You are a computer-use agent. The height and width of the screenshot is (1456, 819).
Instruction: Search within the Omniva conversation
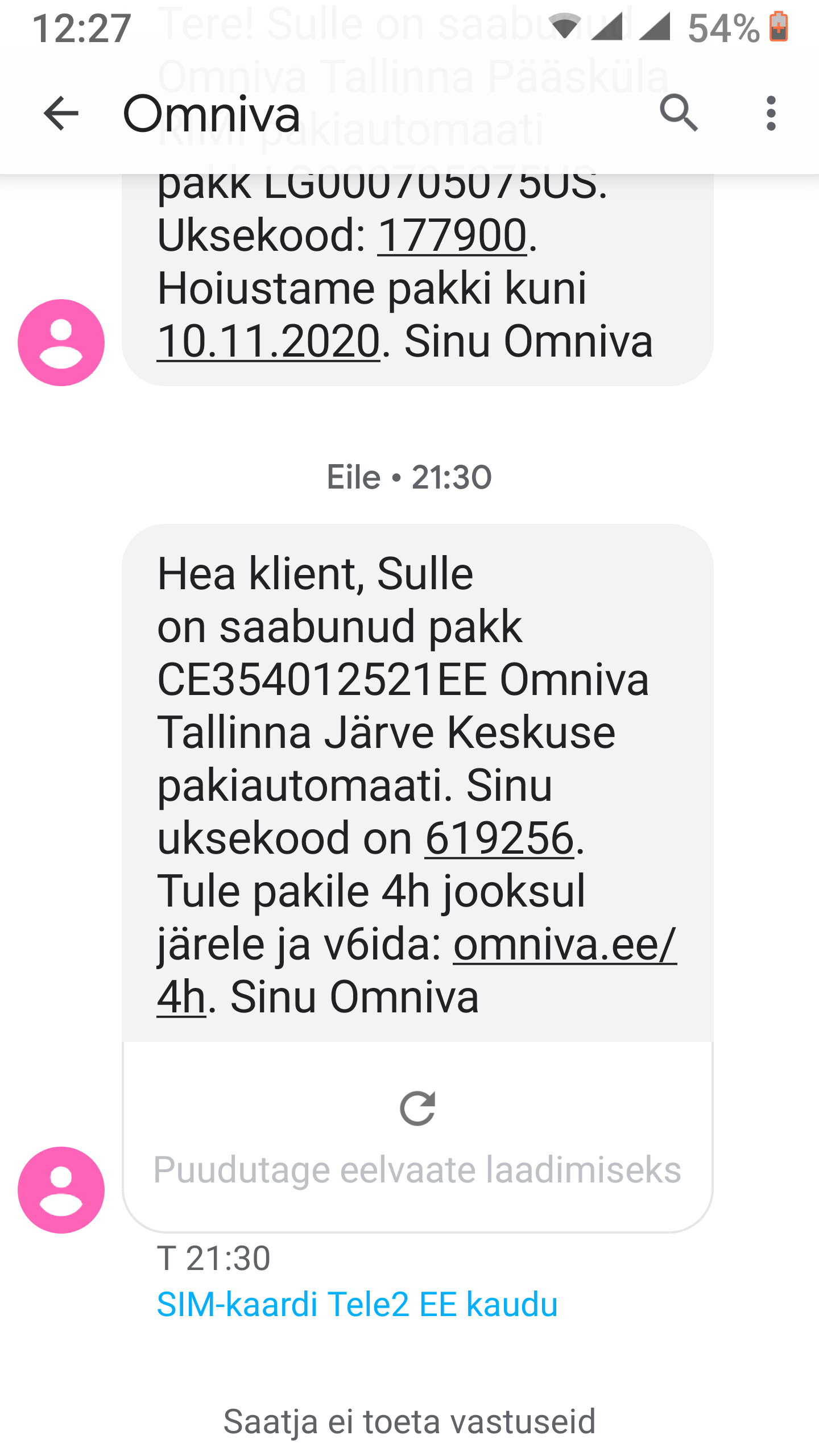(x=679, y=114)
